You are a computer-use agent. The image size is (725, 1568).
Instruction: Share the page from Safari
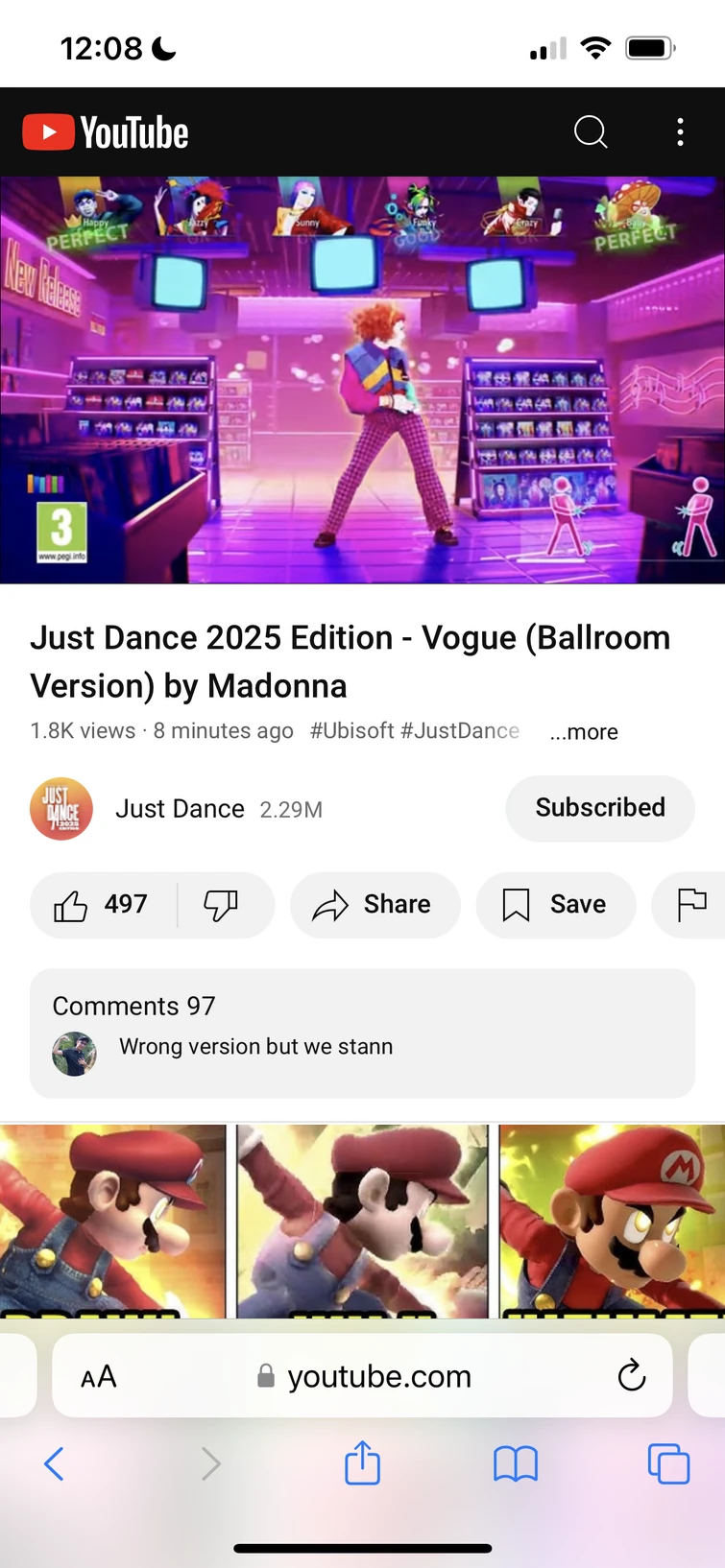pyautogui.click(x=362, y=1463)
